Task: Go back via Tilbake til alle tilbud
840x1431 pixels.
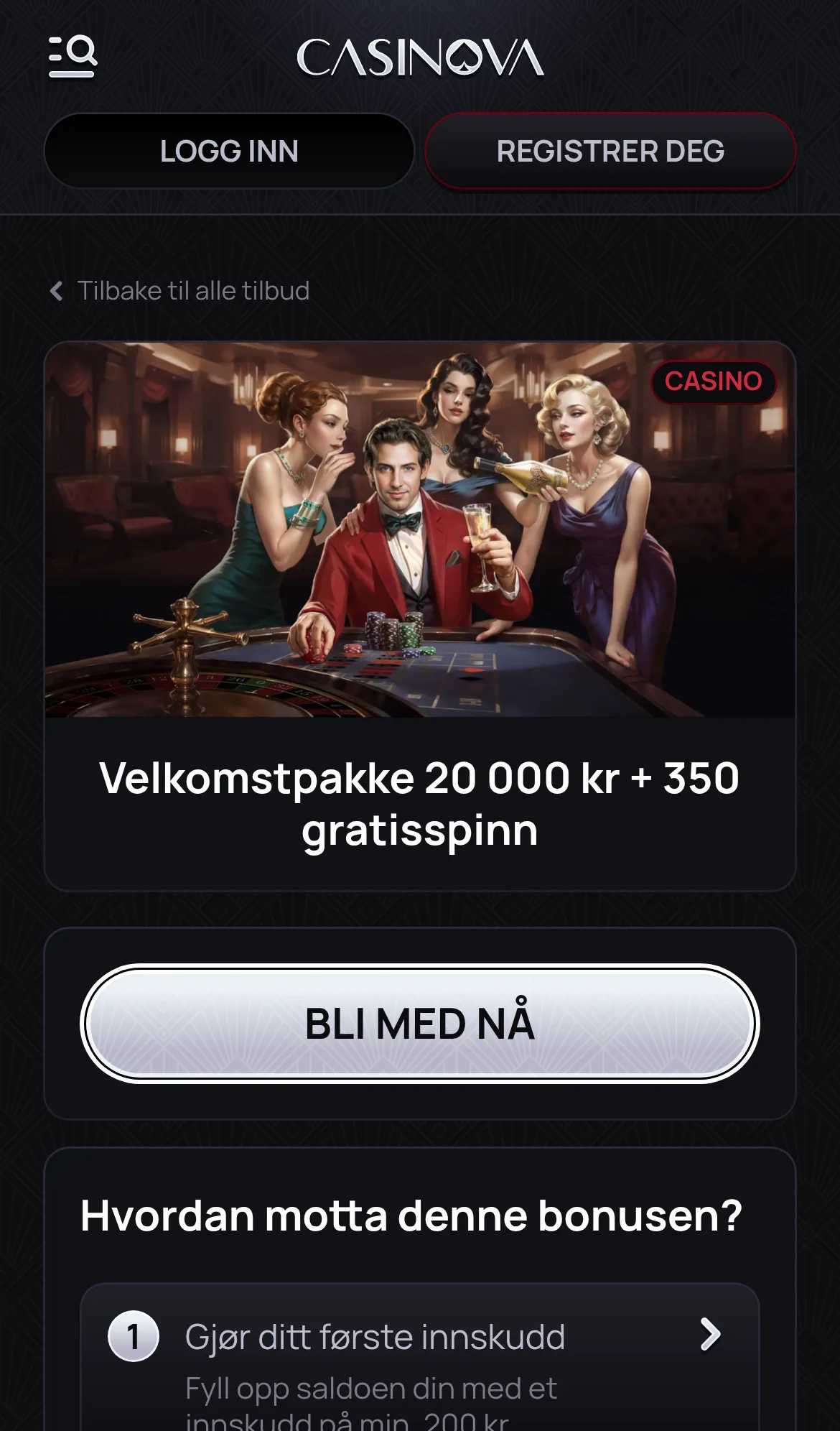Action: click(179, 291)
